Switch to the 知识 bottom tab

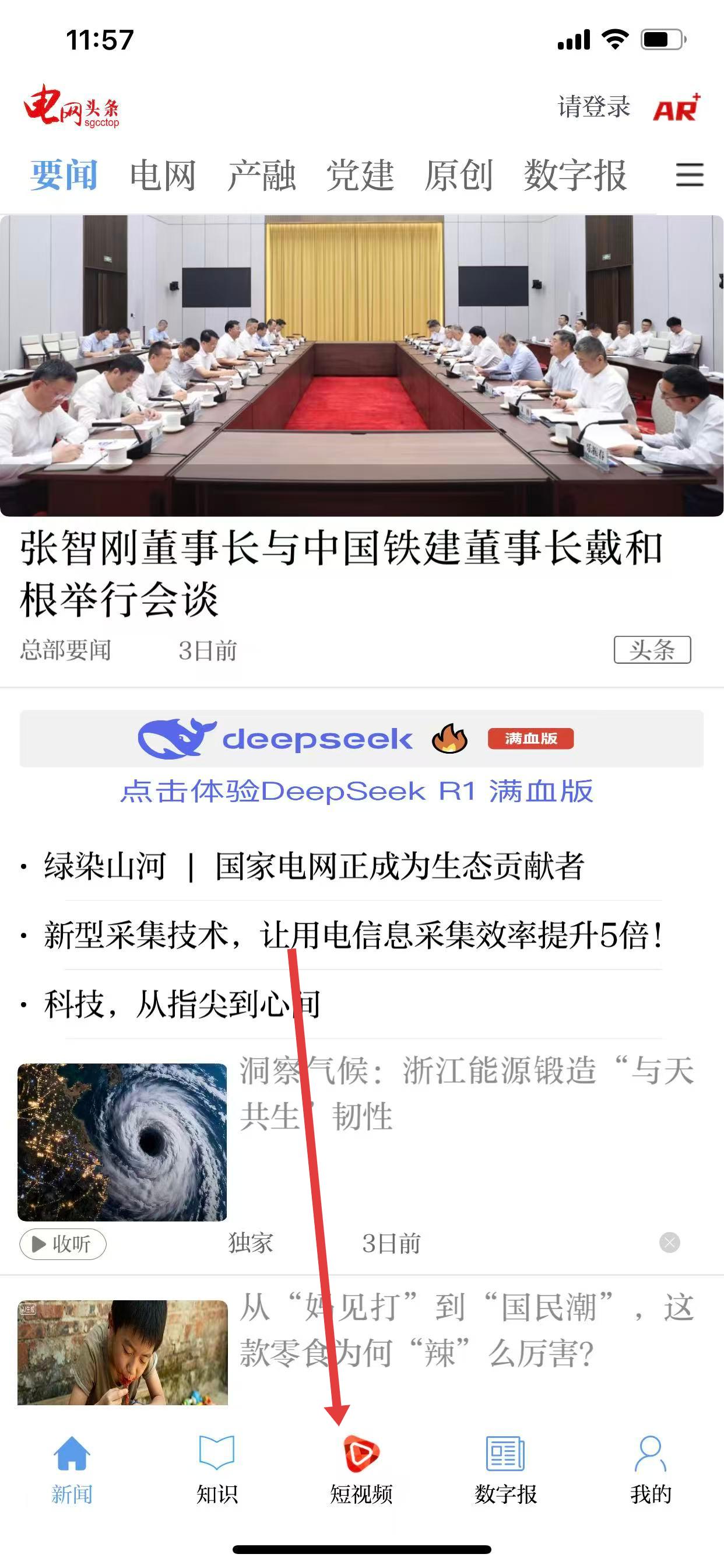coord(217,1467)
